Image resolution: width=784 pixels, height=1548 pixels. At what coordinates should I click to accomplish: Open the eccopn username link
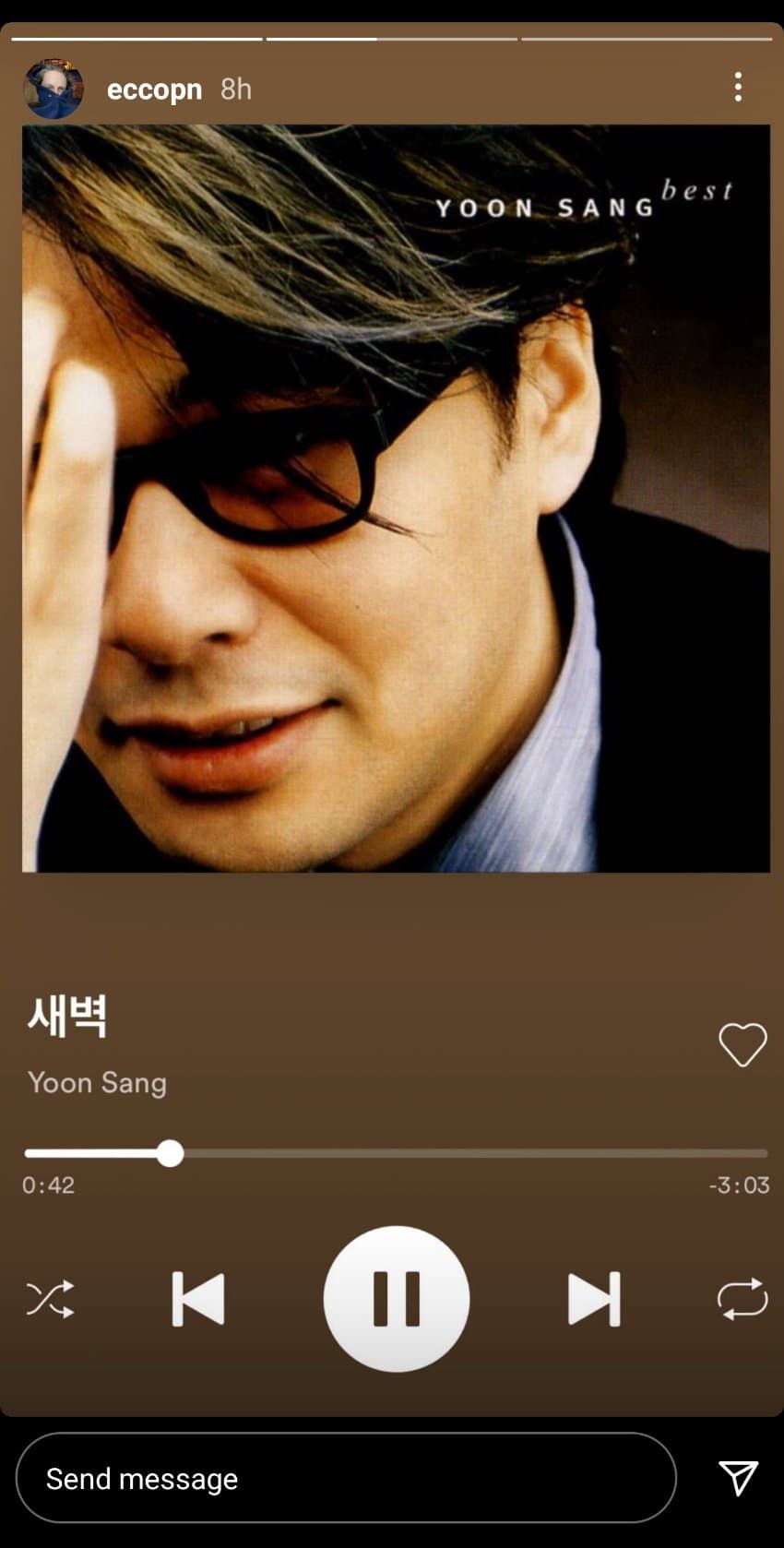[x=154, y=89]
